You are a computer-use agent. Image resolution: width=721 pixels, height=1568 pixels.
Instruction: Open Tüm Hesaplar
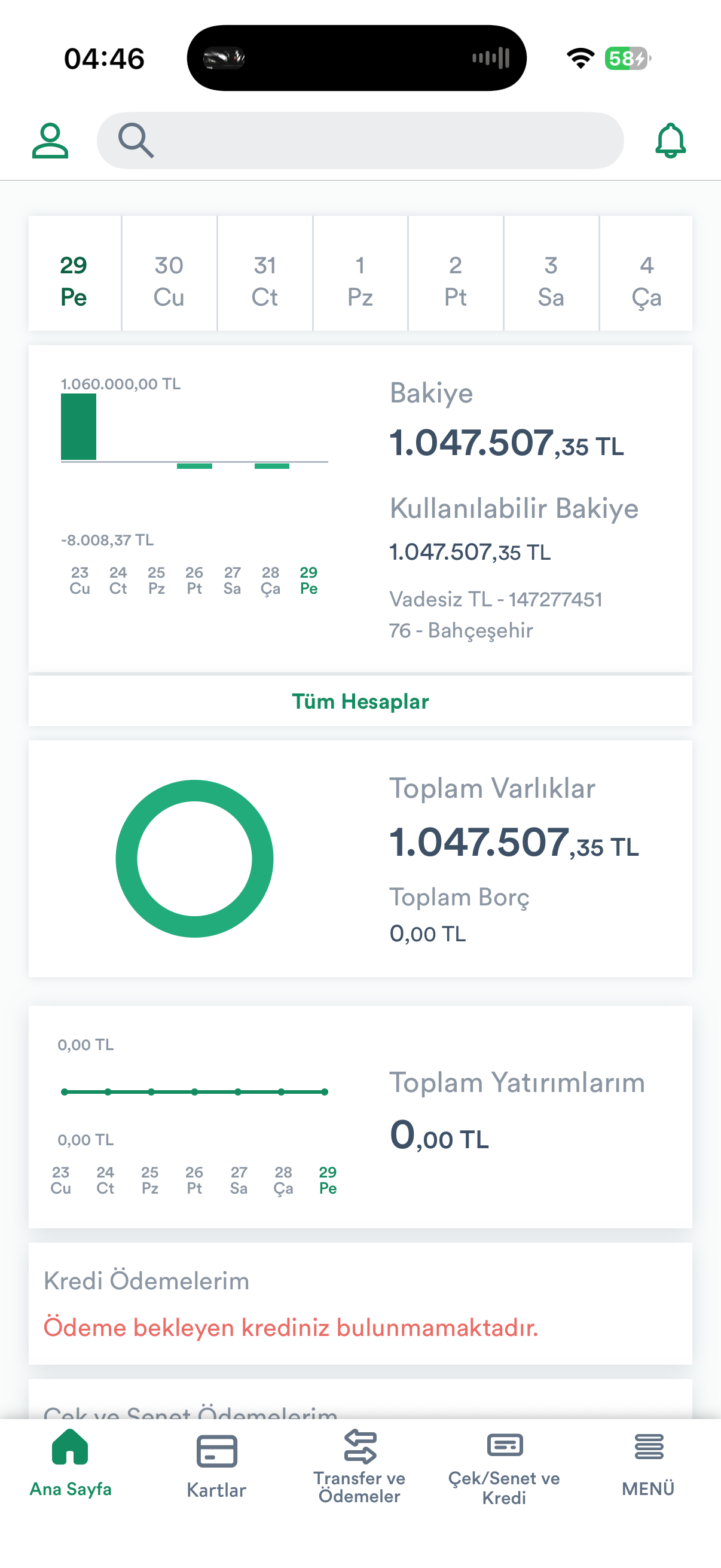(x=360, y=701)
